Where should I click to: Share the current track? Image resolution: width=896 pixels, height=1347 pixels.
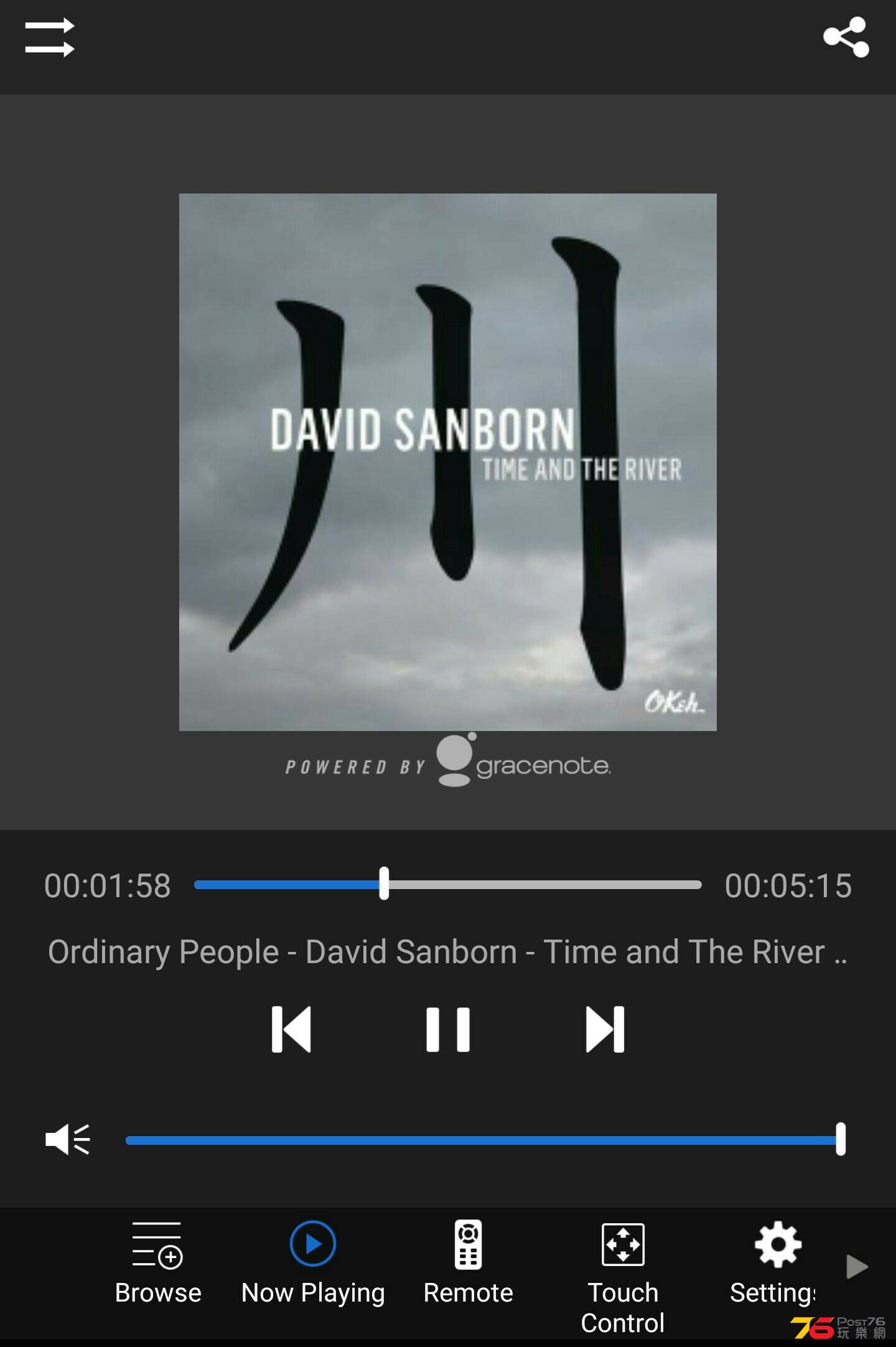click(x=846, y=37)
